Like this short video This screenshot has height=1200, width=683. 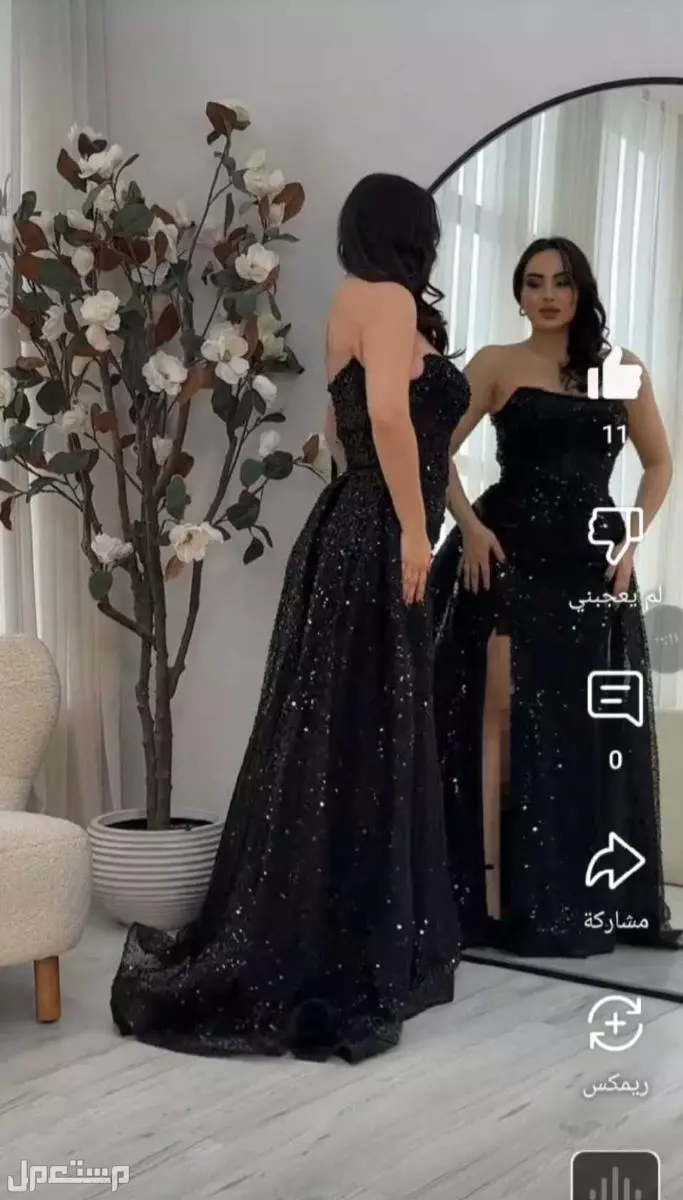(x=614, y=374)
